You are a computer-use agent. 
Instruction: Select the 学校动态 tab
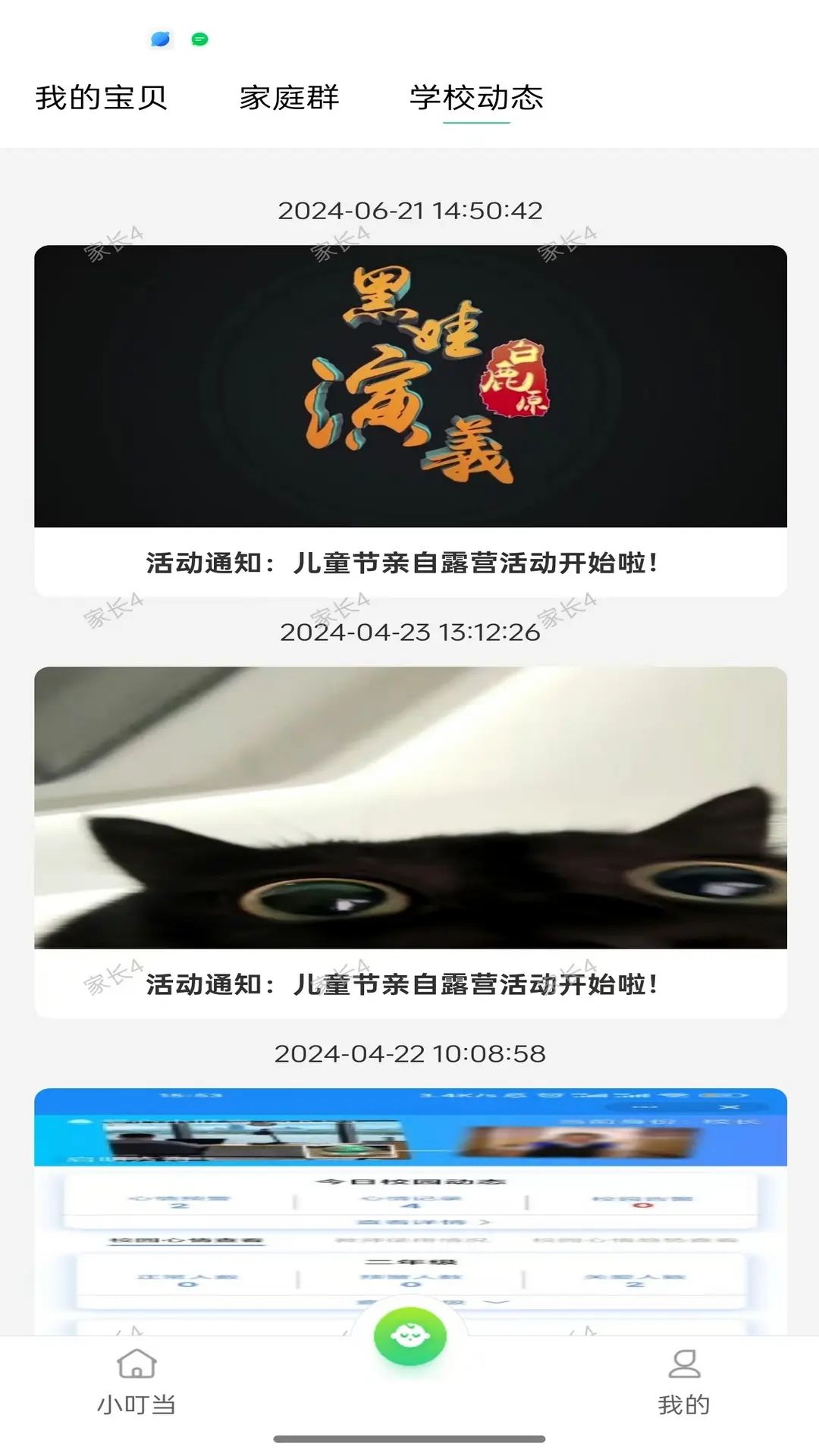click(476, 98)
